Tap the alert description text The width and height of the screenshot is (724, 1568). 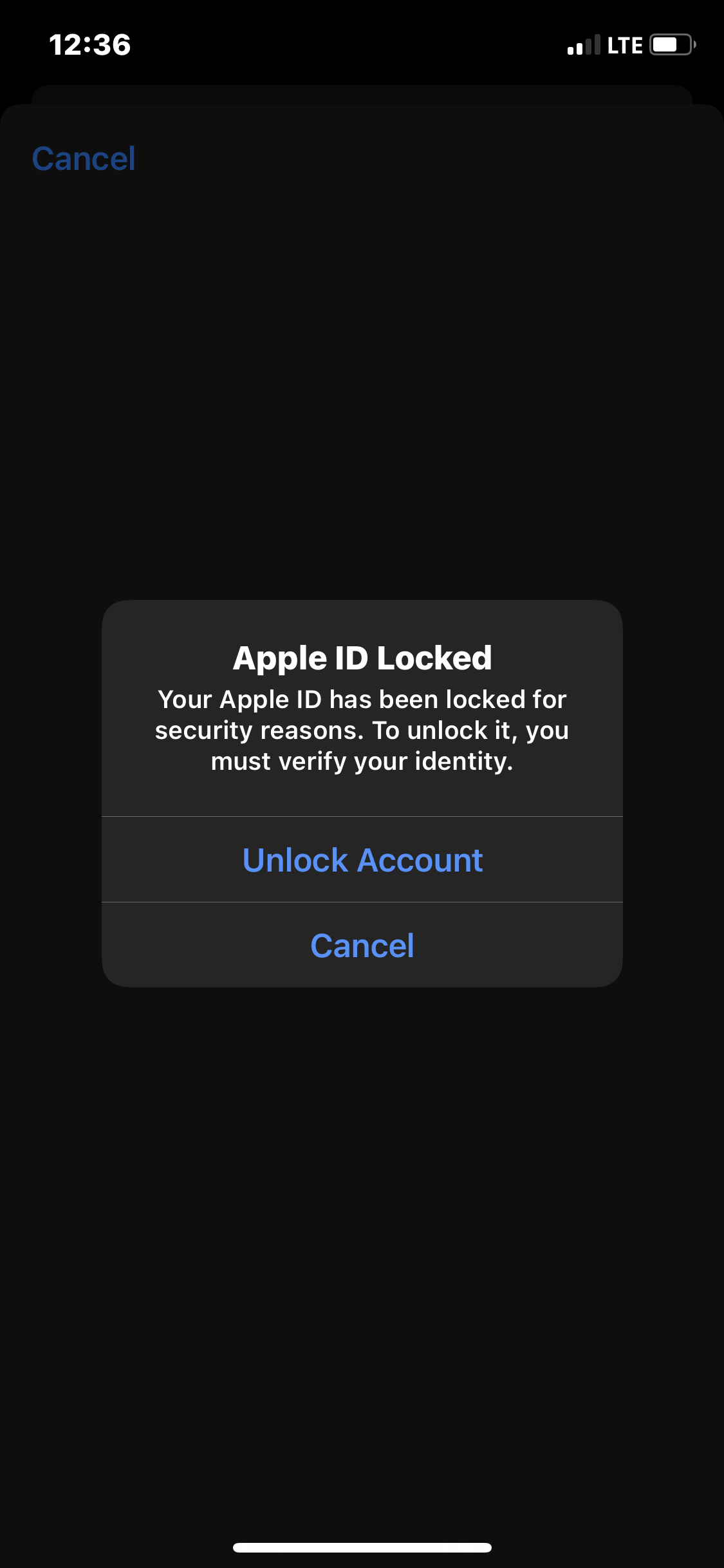[x=362, y=729]
